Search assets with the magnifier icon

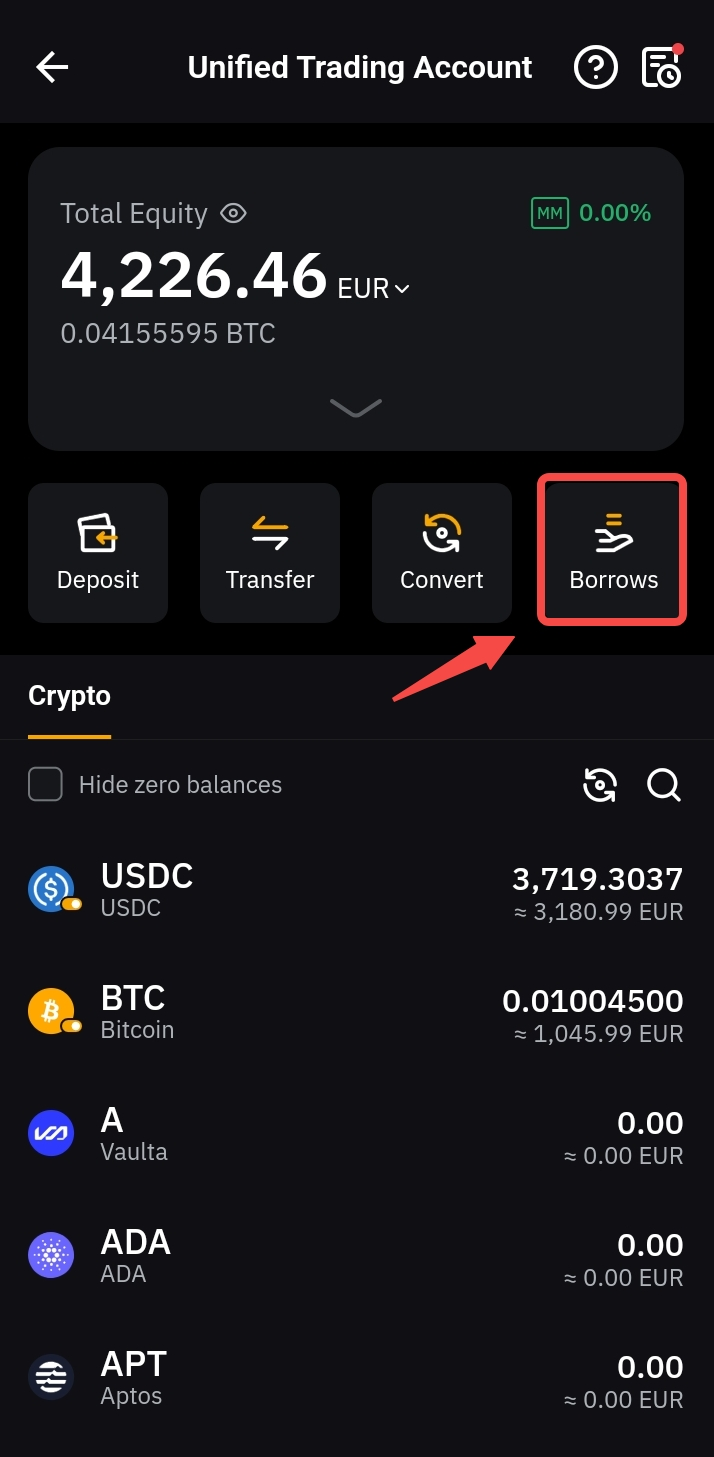coord(663,785)
